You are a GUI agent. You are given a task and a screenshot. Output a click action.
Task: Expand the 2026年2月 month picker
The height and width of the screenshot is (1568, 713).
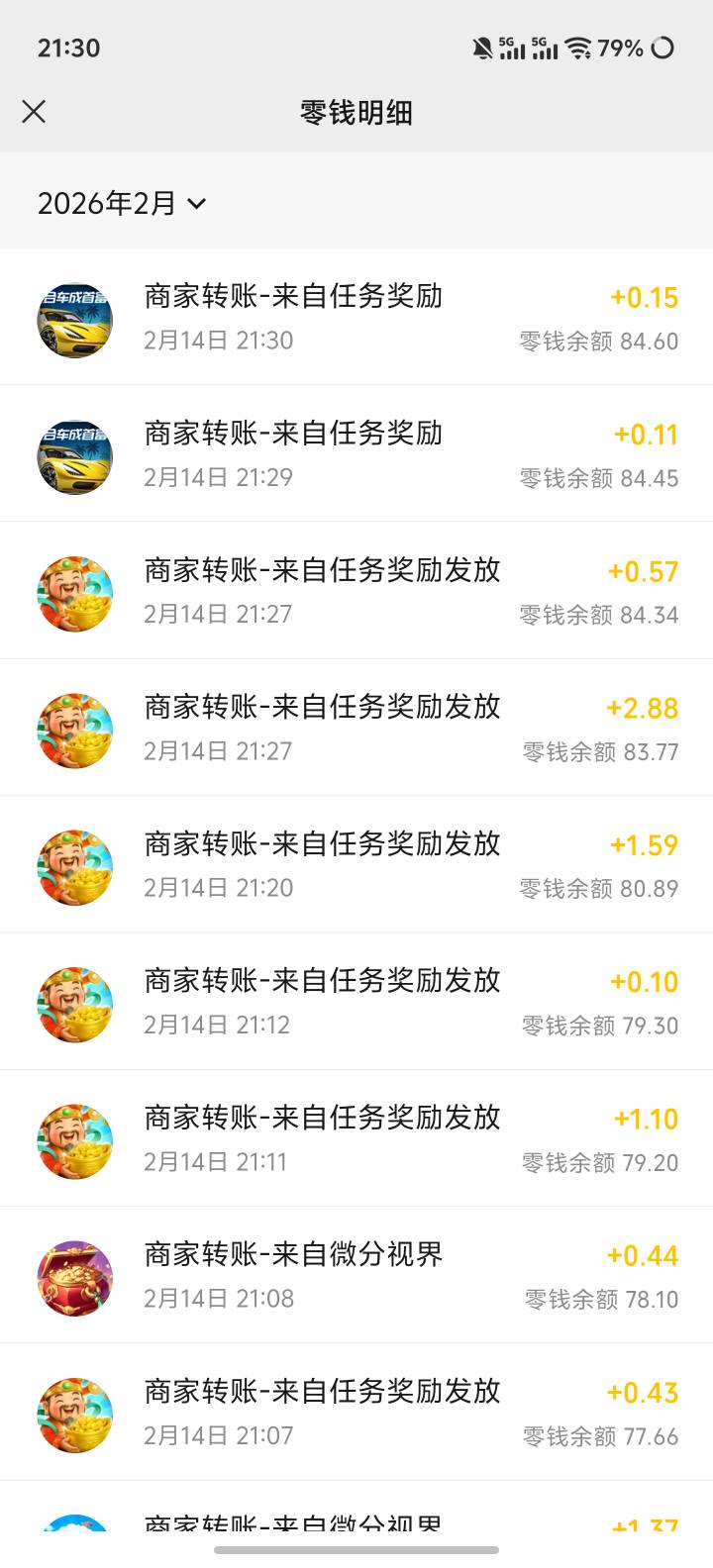(x=121, y=203)
